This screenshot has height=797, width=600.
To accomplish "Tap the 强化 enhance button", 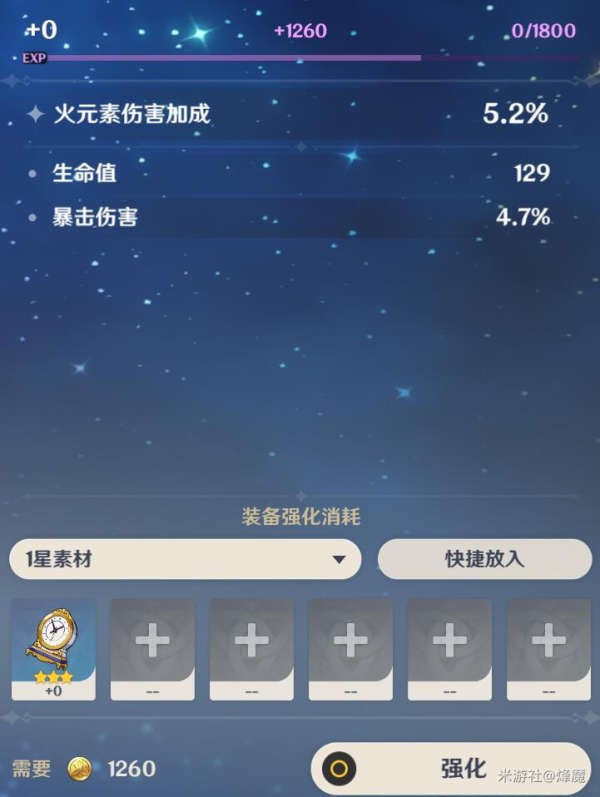I will 450,768.
